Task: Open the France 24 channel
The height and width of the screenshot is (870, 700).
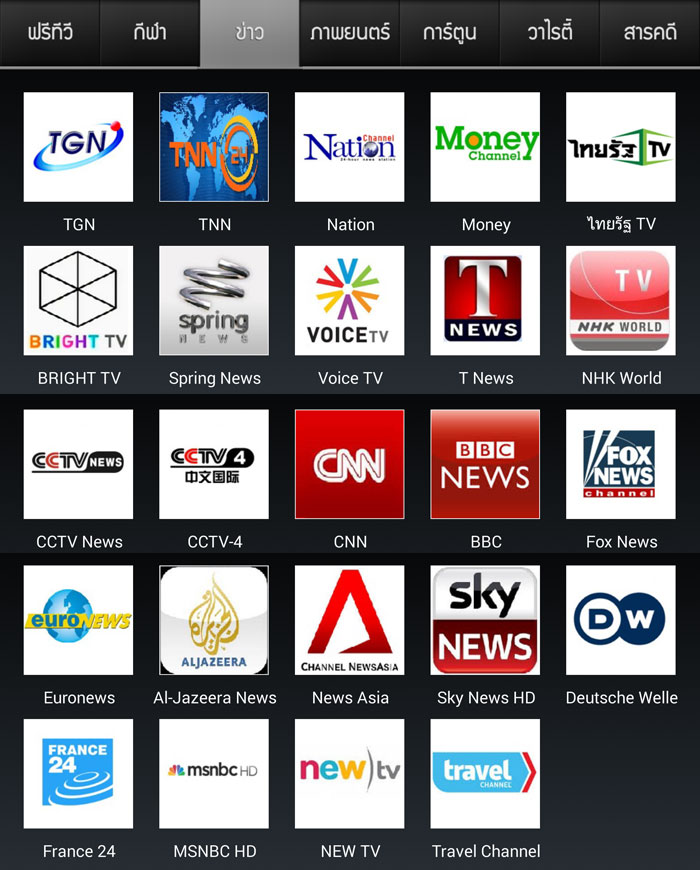Action: click(78, 774)
